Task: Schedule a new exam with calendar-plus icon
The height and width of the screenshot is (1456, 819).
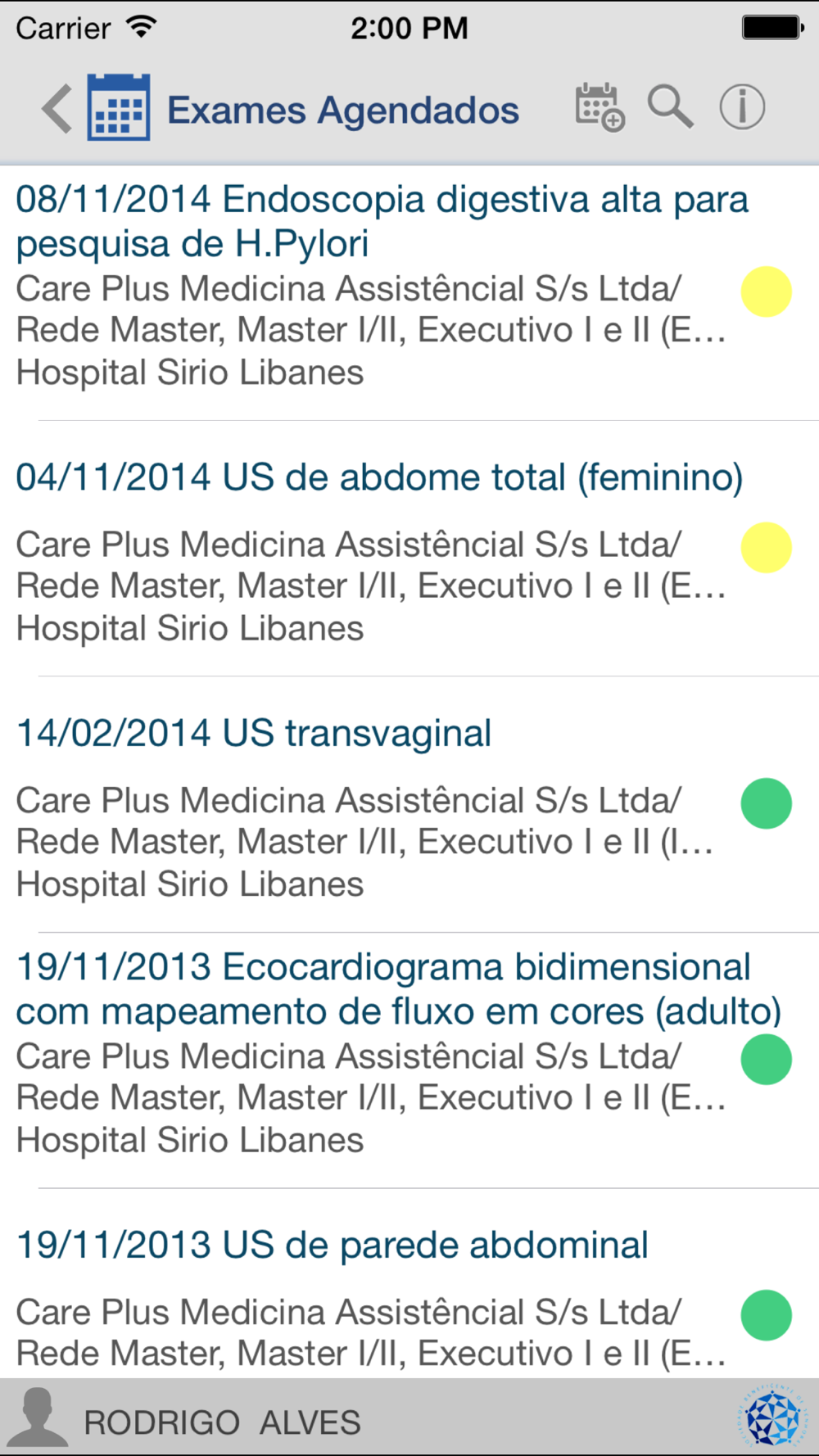Action: (600, 107)
